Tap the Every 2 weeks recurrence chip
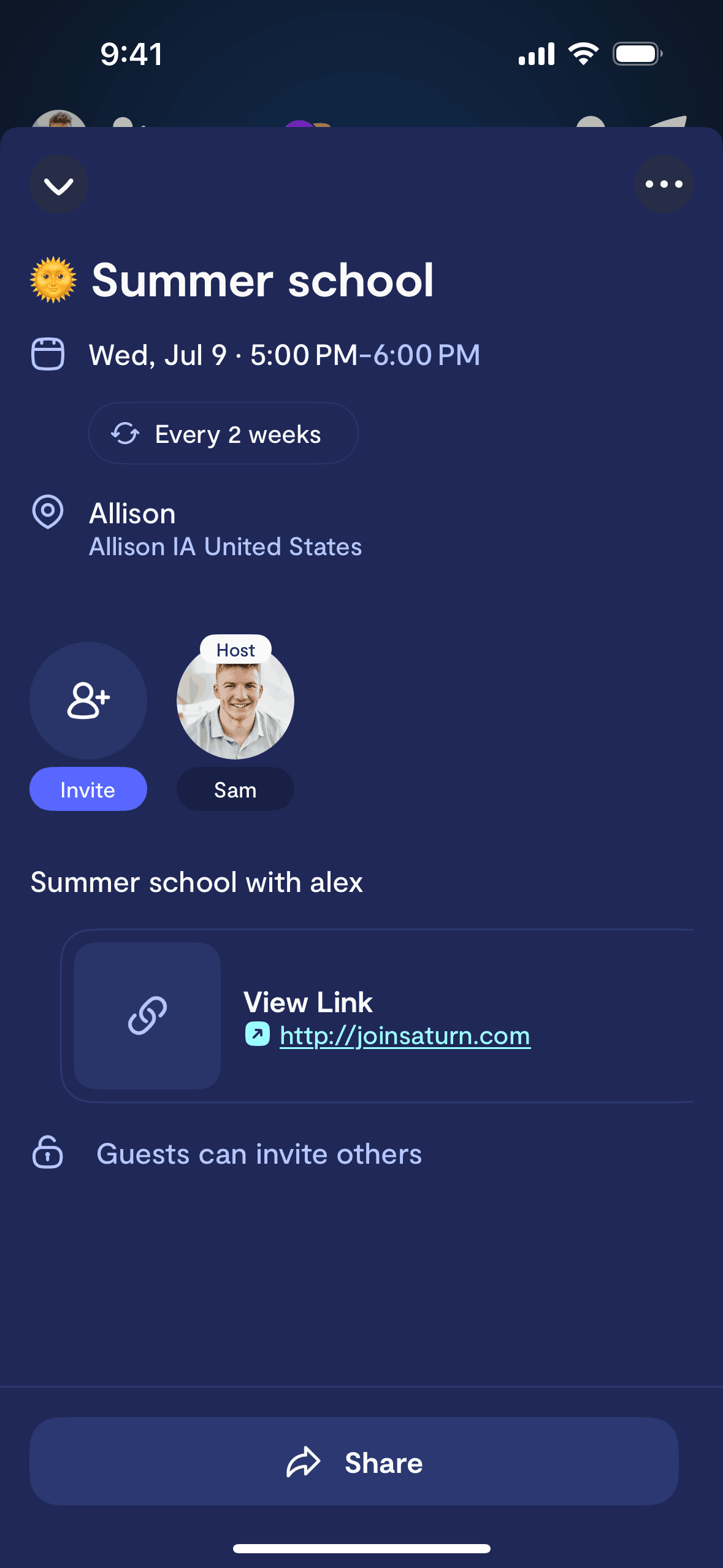 [x=223, y=434]
